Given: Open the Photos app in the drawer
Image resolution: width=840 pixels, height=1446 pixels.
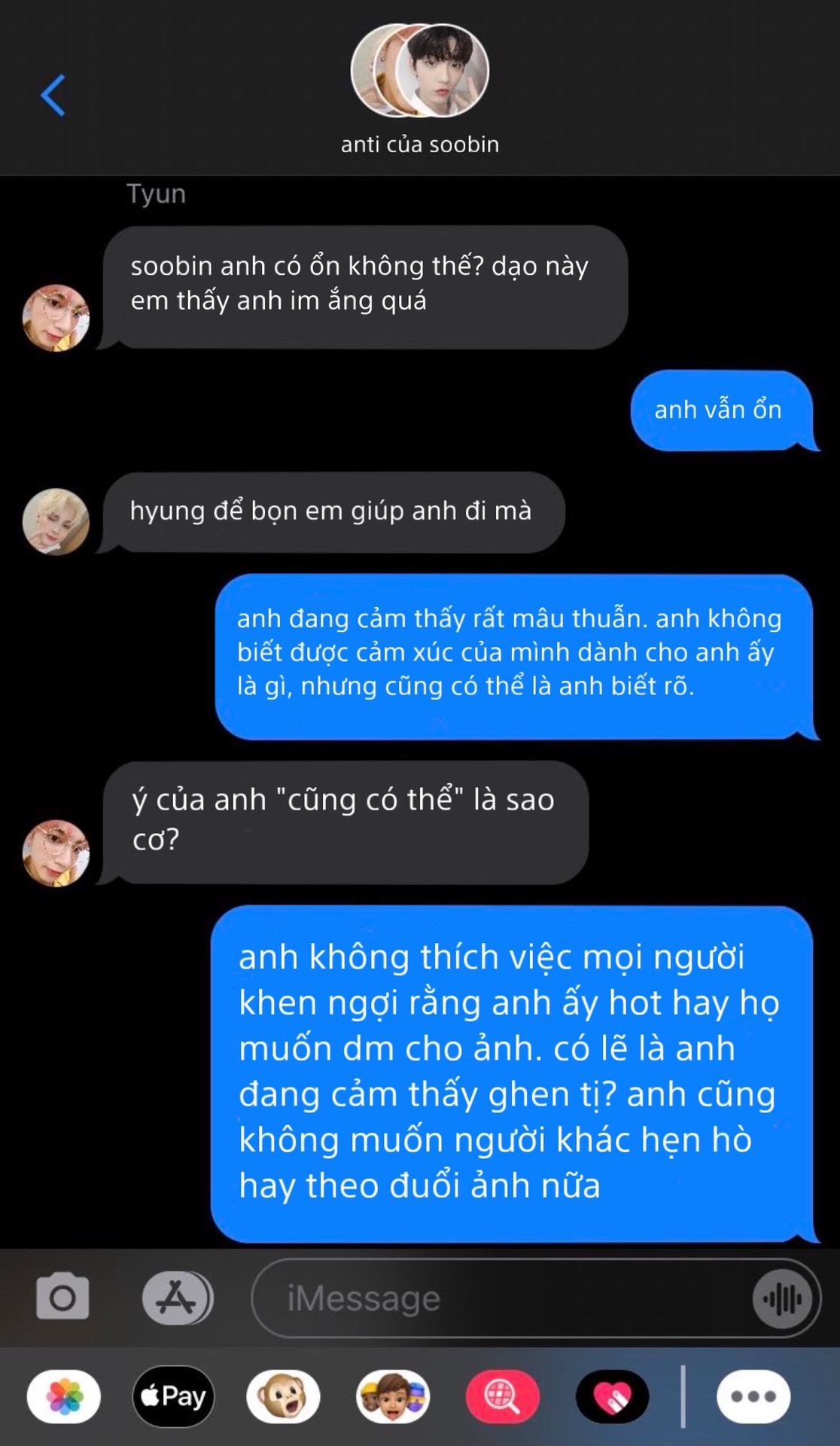Looking at the screenshot, I should (64, 1397).
